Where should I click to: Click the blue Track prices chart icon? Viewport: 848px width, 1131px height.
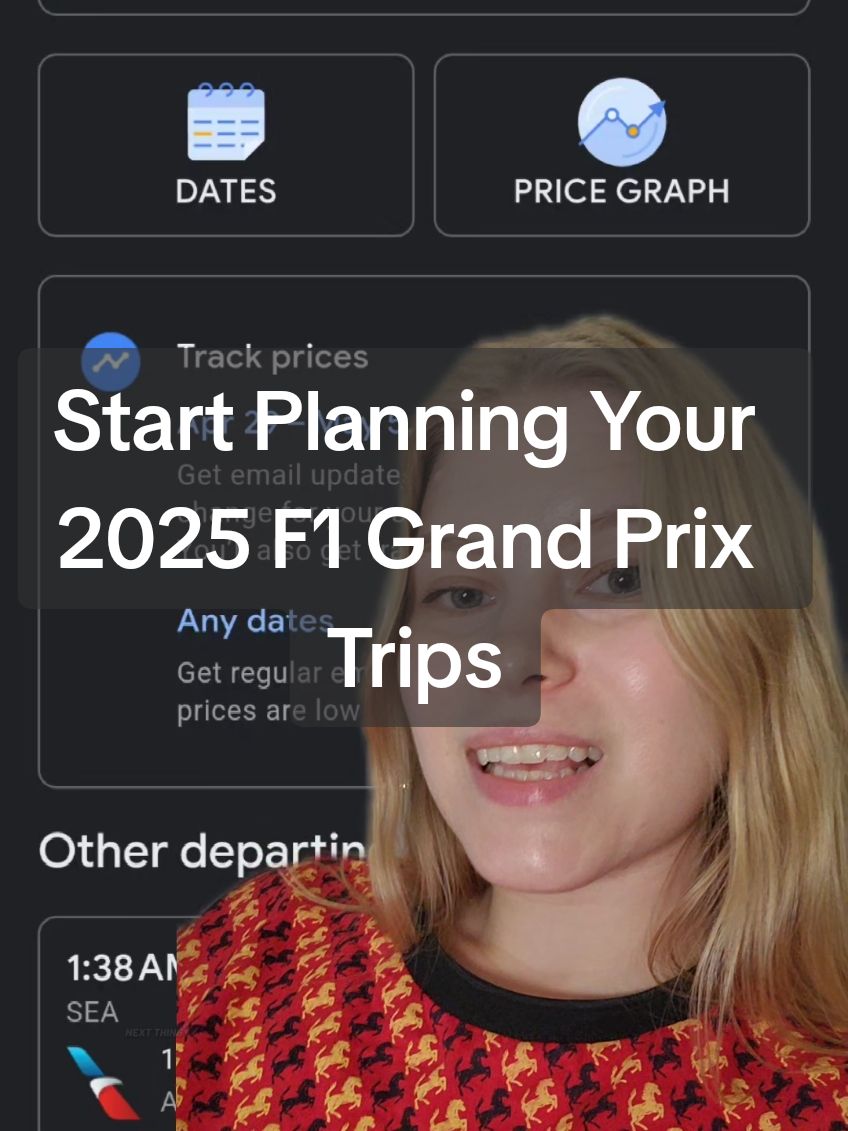pos(112,362)
